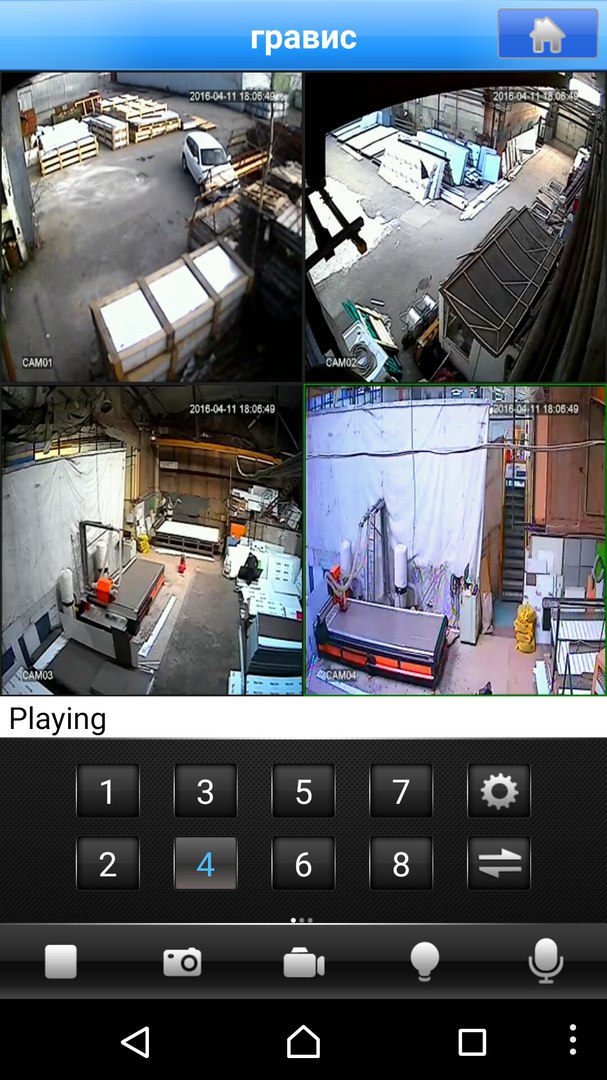Start recording with the camcorder icon
This screenshot has width=607, height=1080.
click(304, 962)
